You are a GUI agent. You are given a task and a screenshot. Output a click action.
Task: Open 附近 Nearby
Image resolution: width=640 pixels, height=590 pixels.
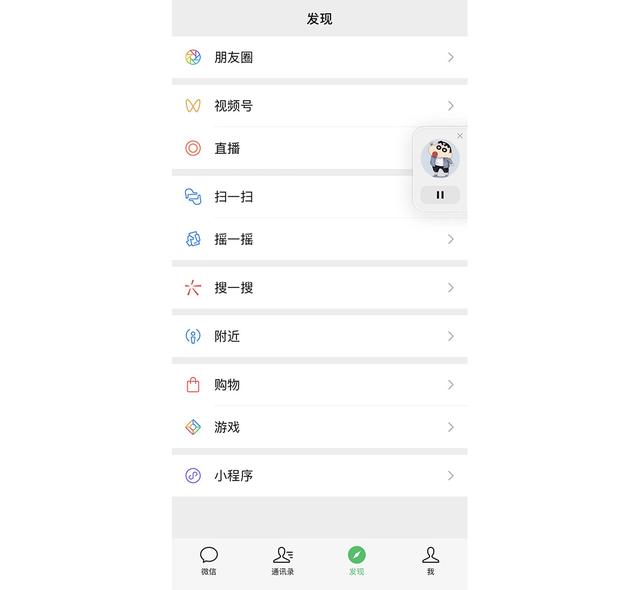click(x=300, y=336)
